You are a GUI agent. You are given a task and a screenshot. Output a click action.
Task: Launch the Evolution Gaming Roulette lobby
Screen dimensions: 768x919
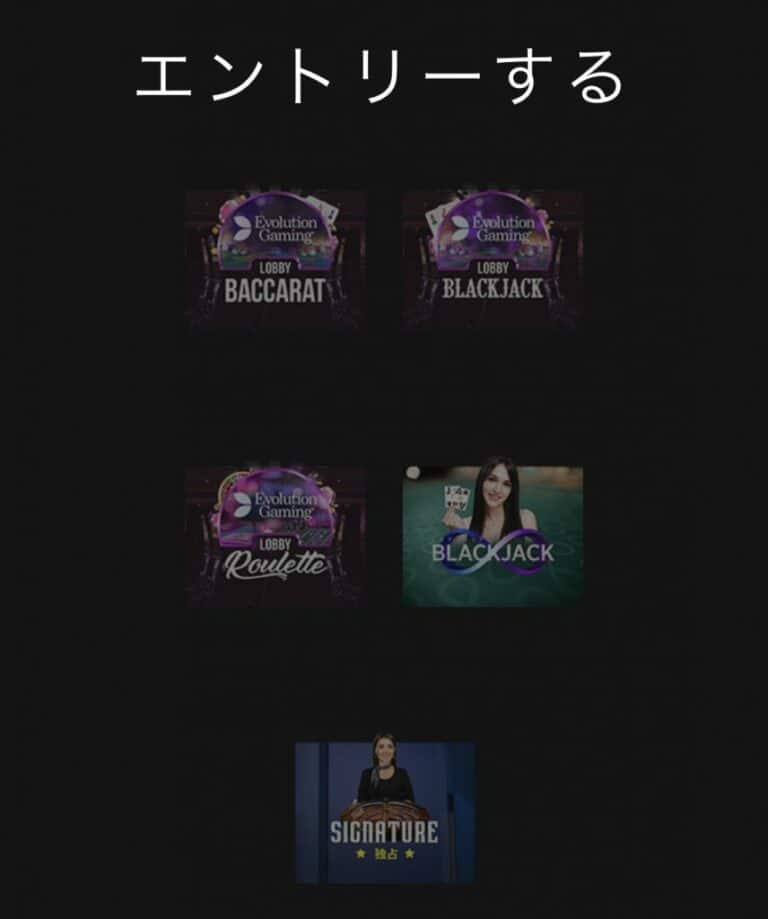[275, 536]
